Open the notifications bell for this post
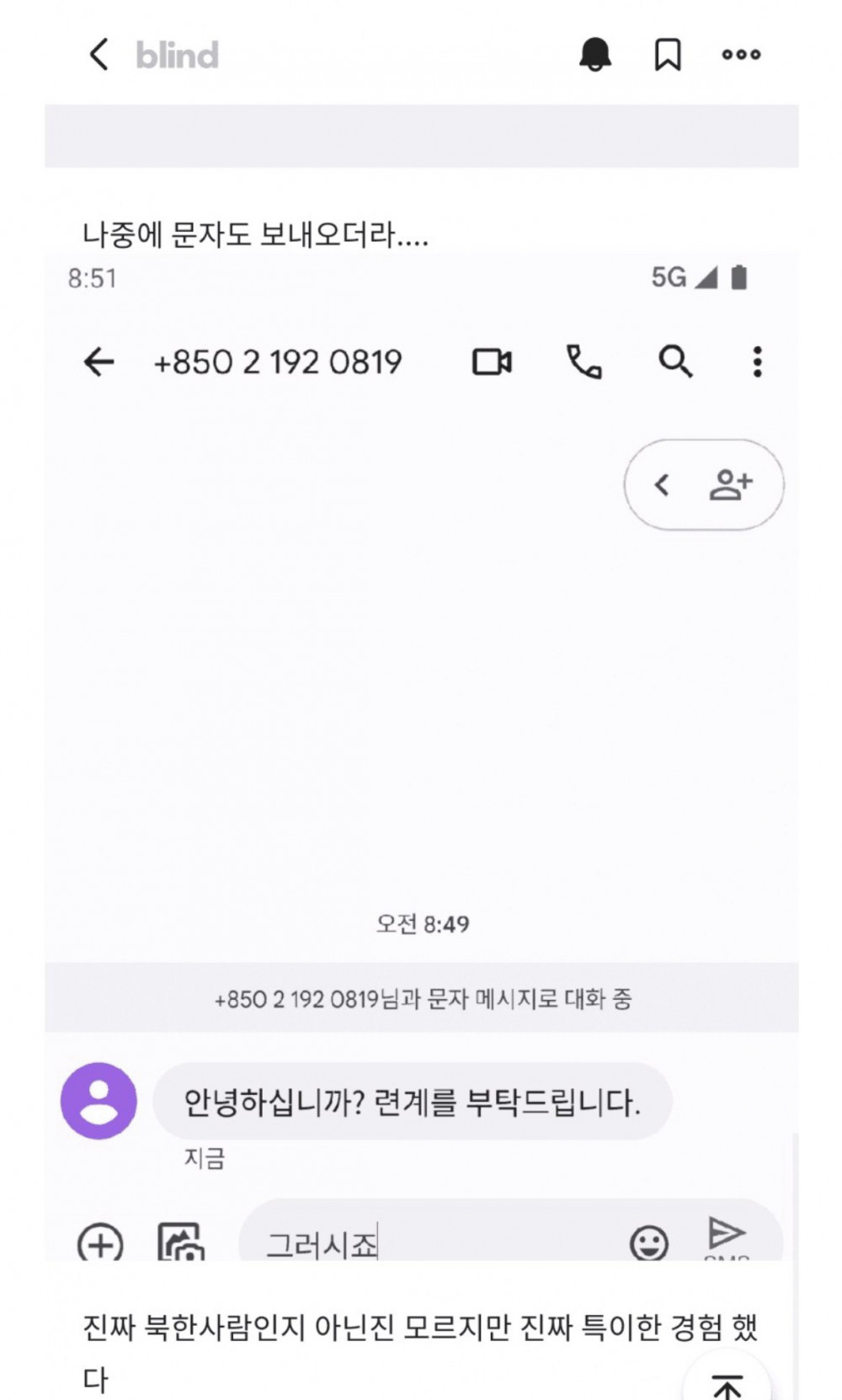Image resolution: width=842 pixels, height=1400 pixels. pyautogui.click(x=595, y=55)
